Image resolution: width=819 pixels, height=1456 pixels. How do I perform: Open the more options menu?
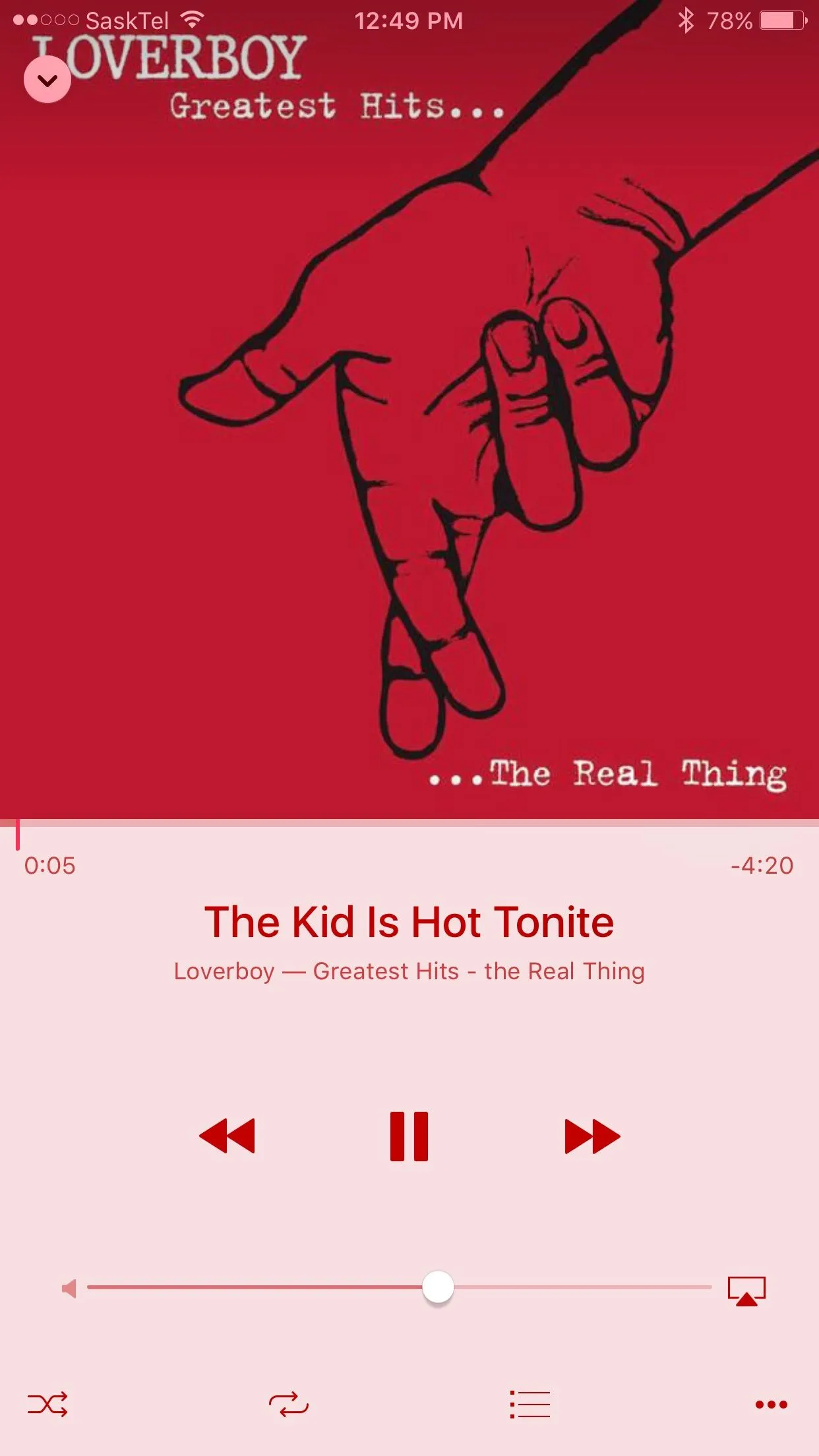click(x=771, y=1405)
